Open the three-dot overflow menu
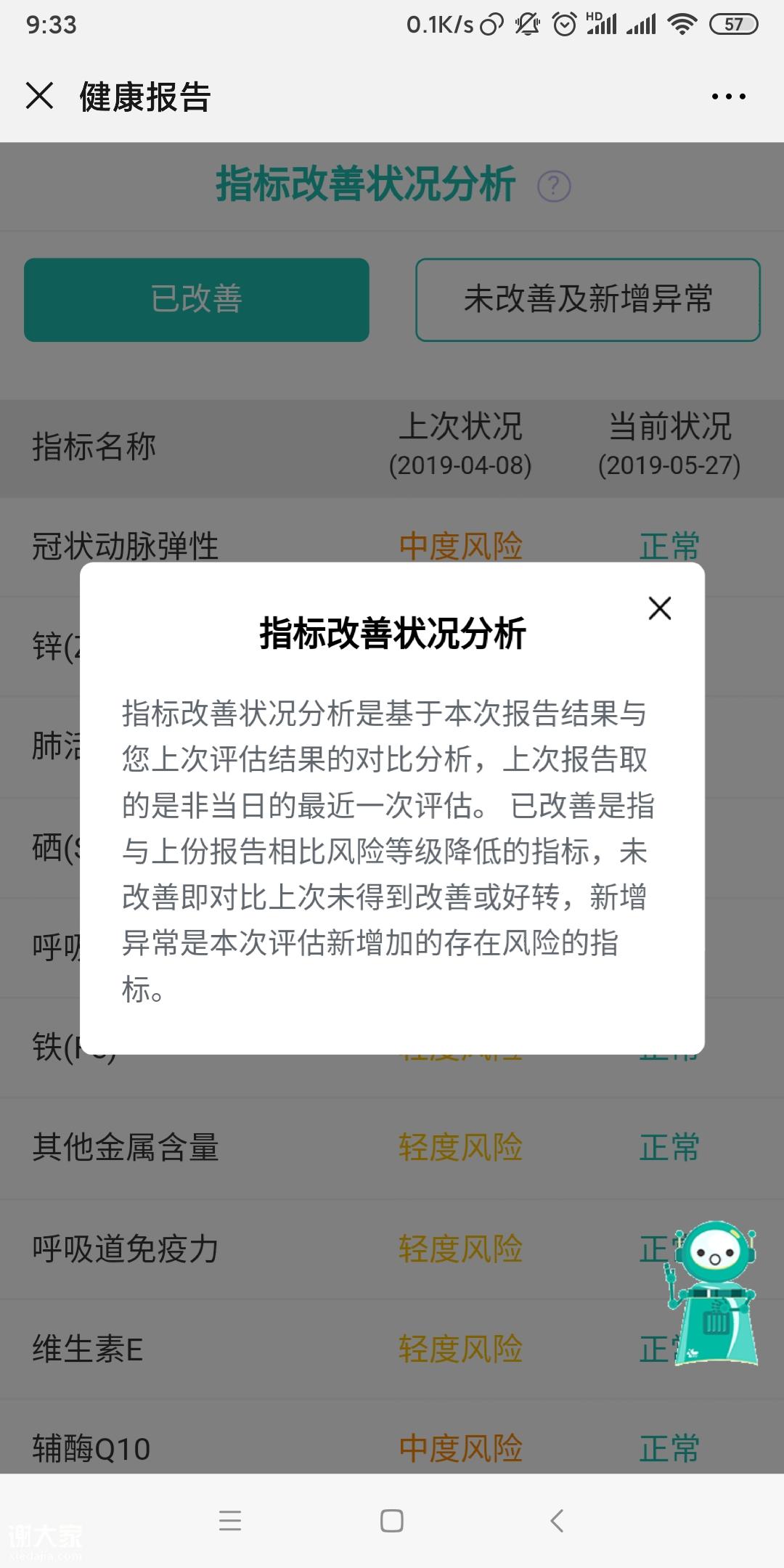The width and height of the screenshot is (784, 1568). (728, 97)
